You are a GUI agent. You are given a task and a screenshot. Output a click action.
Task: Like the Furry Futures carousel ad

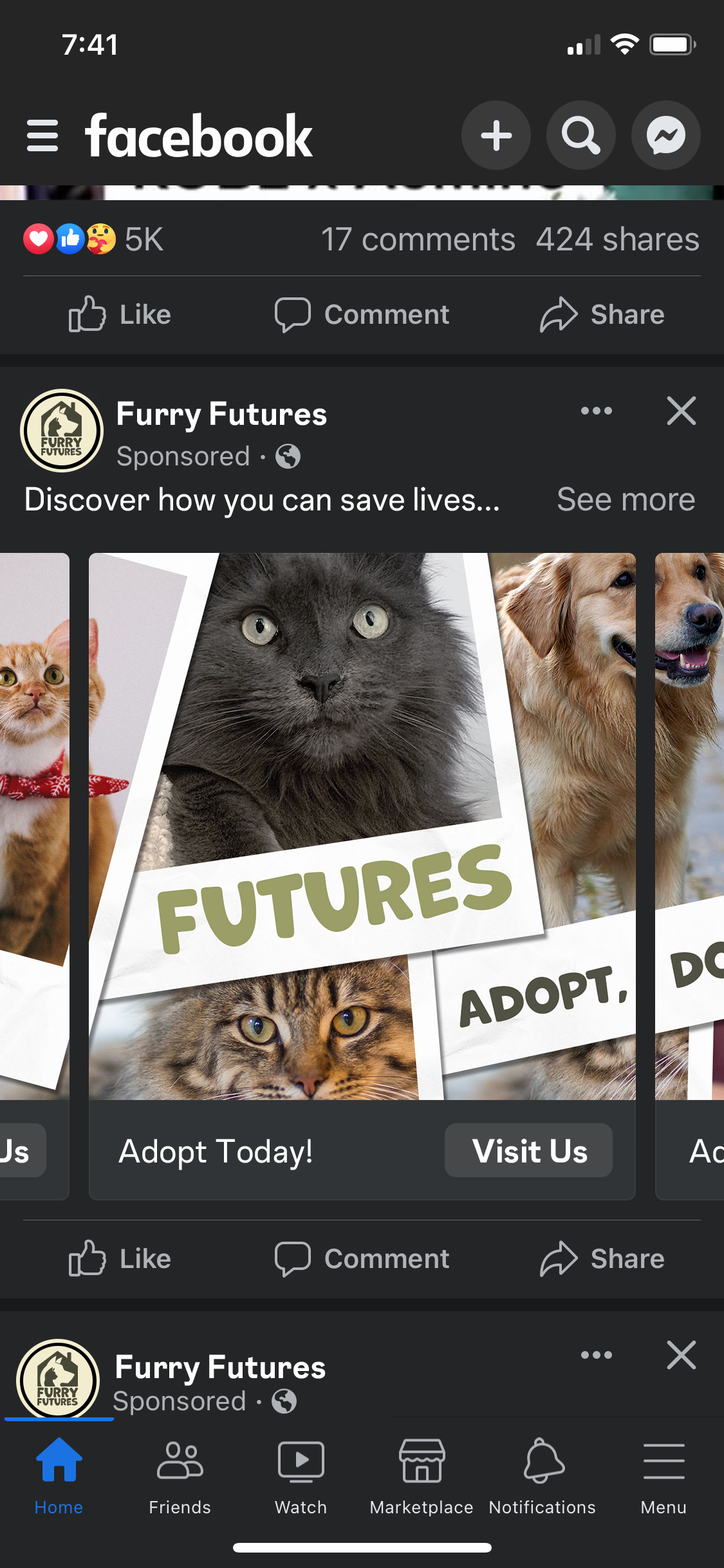click(x=120, y=1258)
